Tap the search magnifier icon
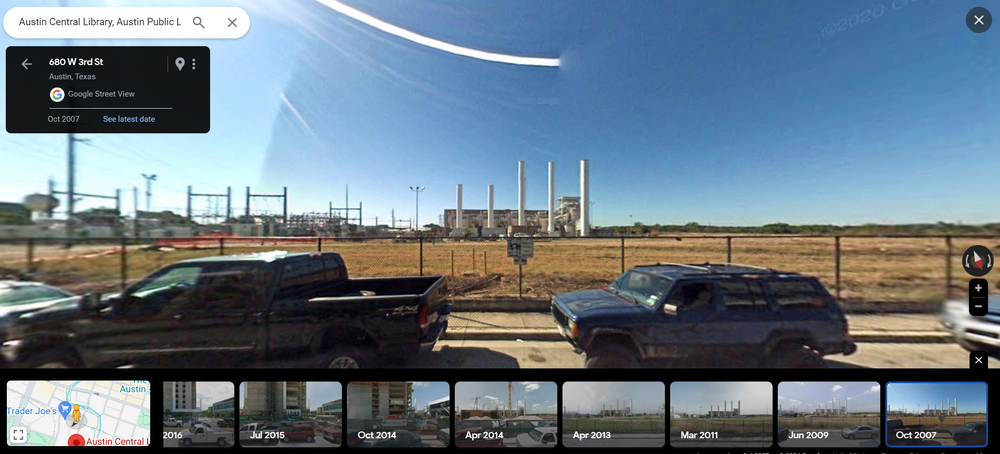The width and height of the screenshot is (1000, 454). (199, 22)
